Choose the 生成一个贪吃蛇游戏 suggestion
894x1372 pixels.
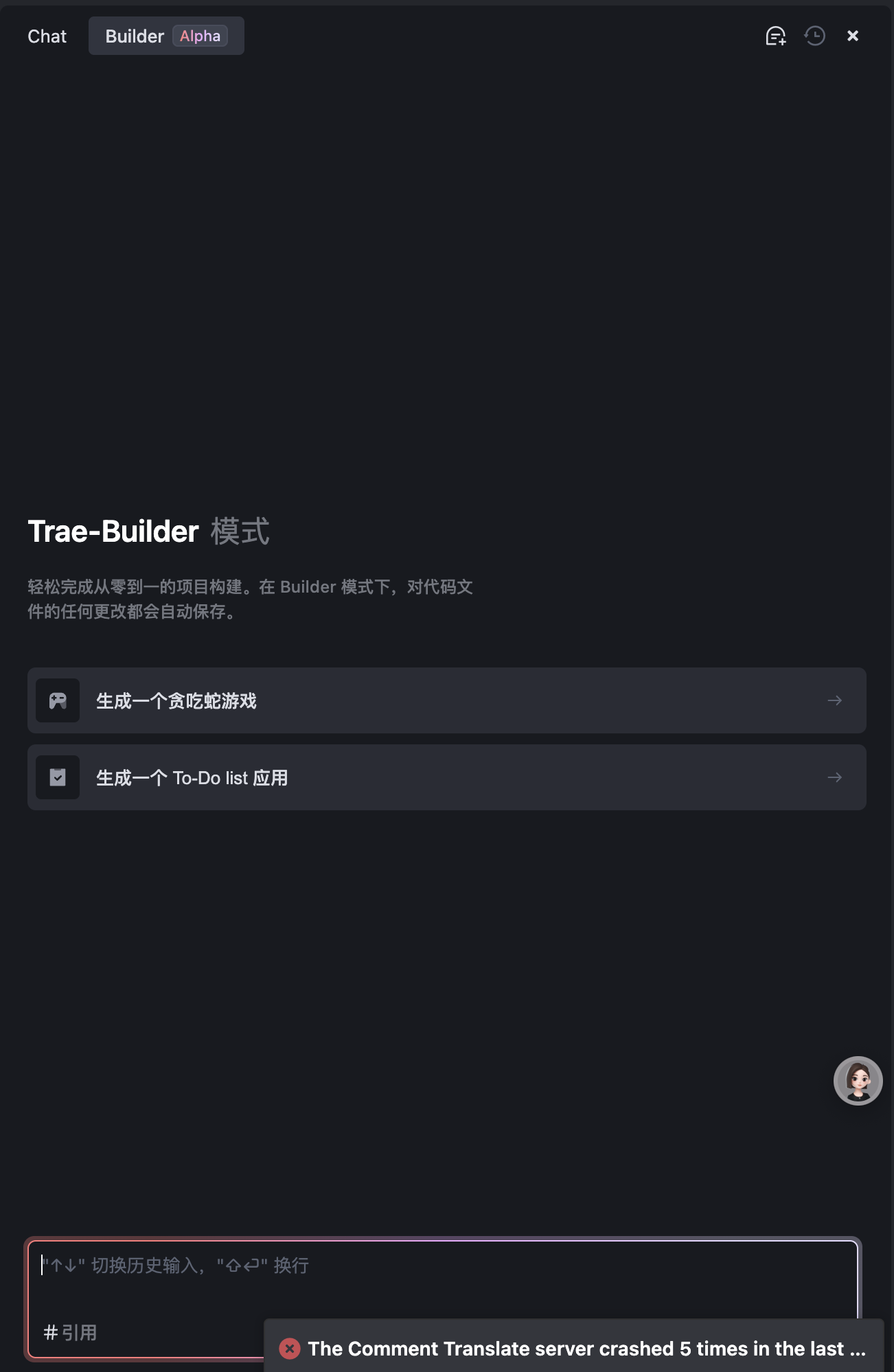446,700
